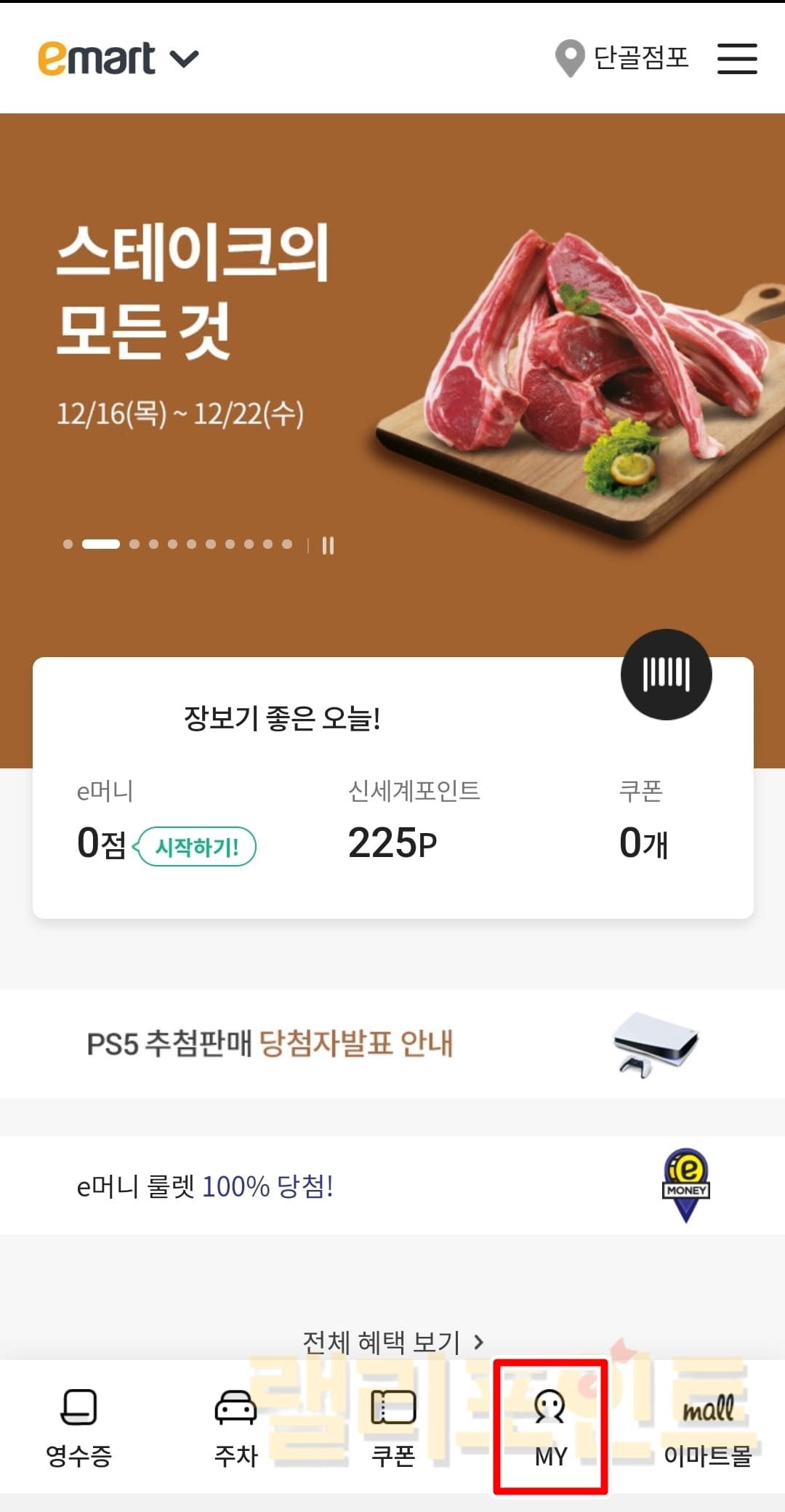Pause the banner slideshow

point(328,545)
